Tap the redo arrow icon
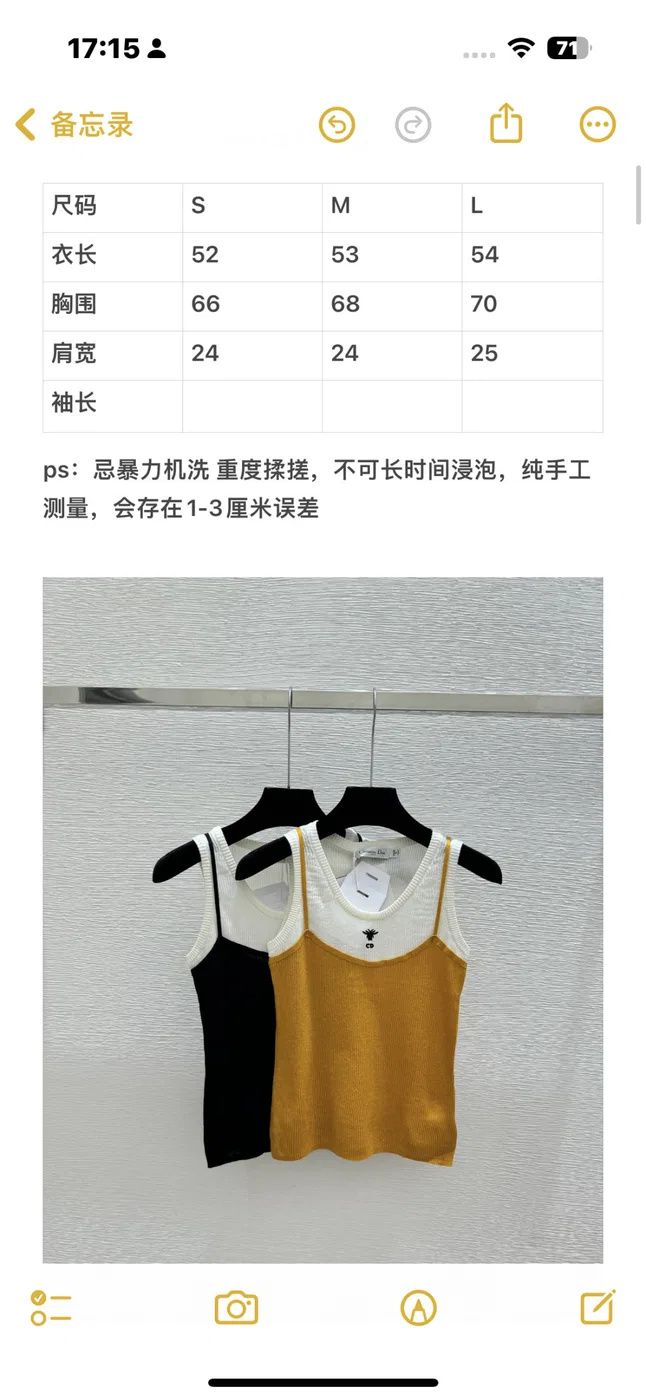The height and width of the screenshot is (1400, 646). tap(413, 125)
